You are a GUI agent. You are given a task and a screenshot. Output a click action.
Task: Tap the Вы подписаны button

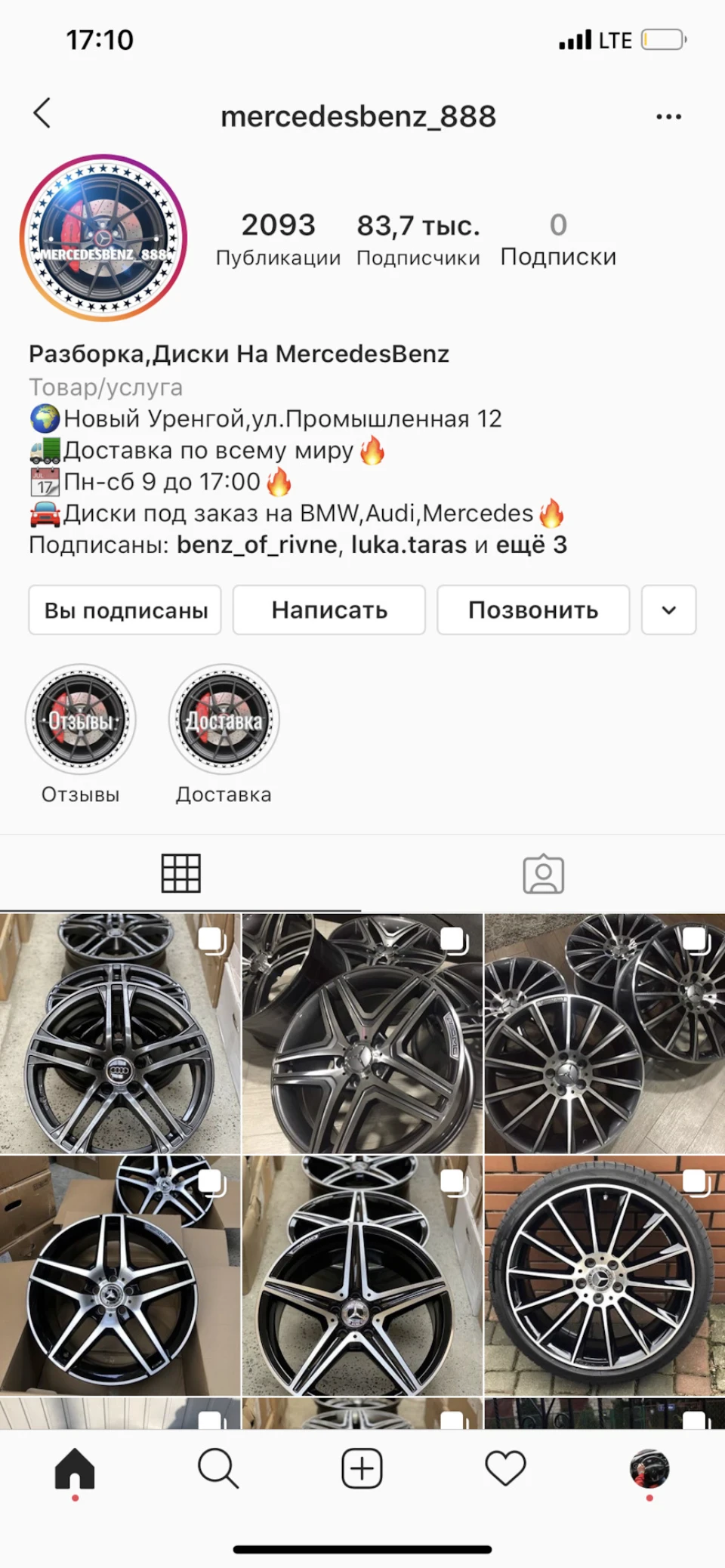(x=125, y=610)
